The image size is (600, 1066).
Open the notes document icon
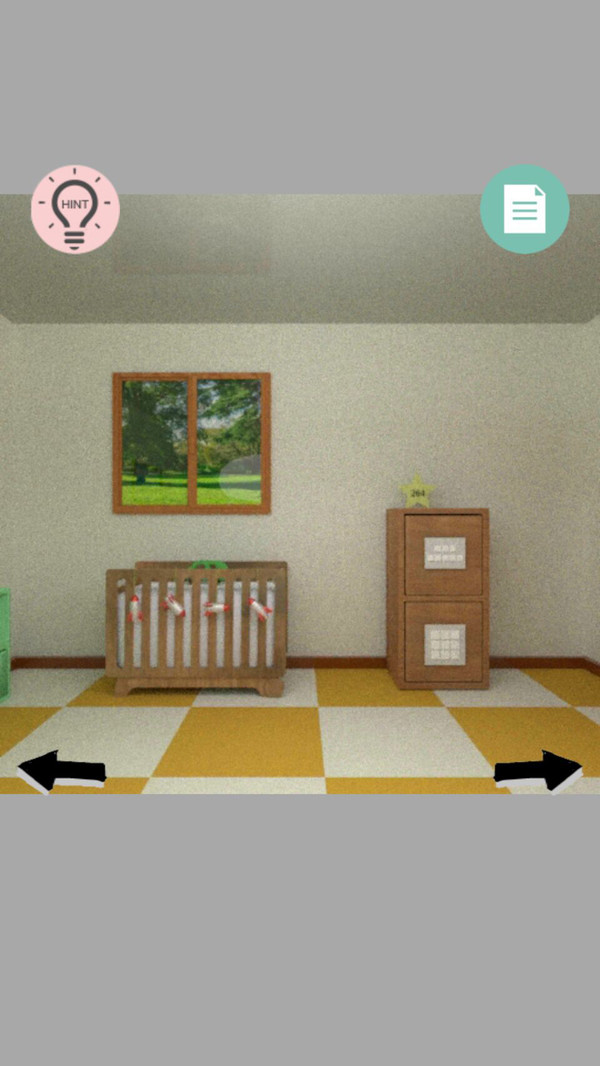click(525, 209)
